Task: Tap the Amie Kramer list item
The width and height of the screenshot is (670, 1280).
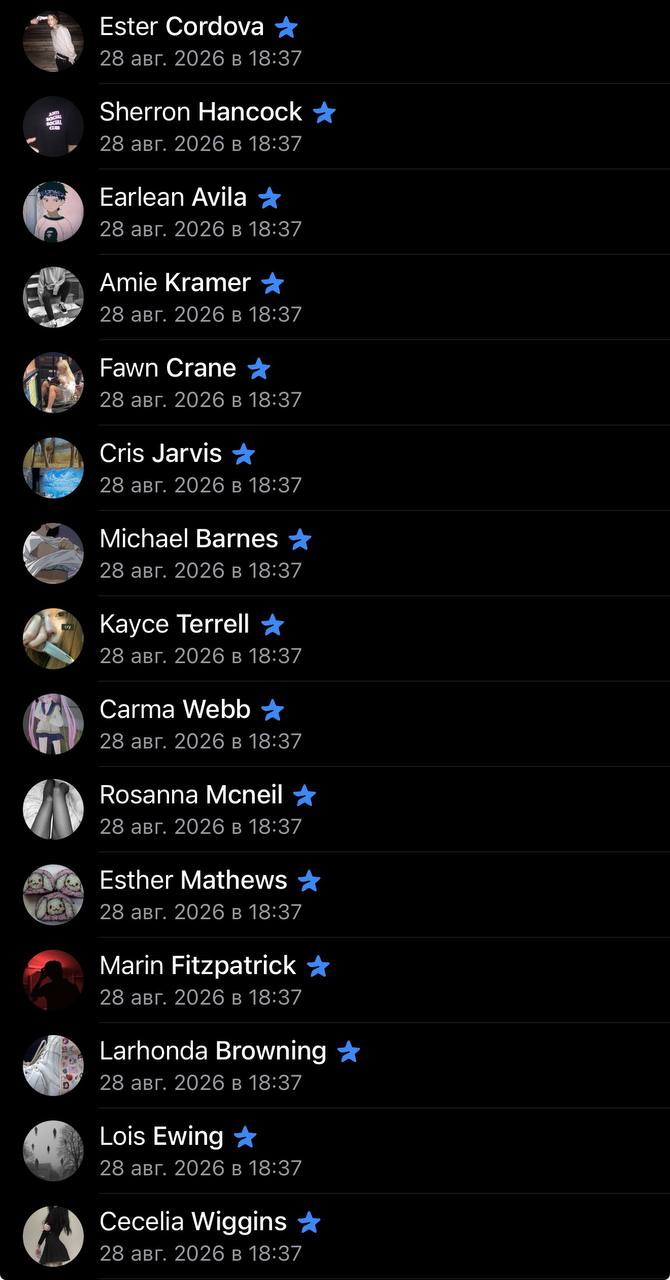Action: (335, 298)
